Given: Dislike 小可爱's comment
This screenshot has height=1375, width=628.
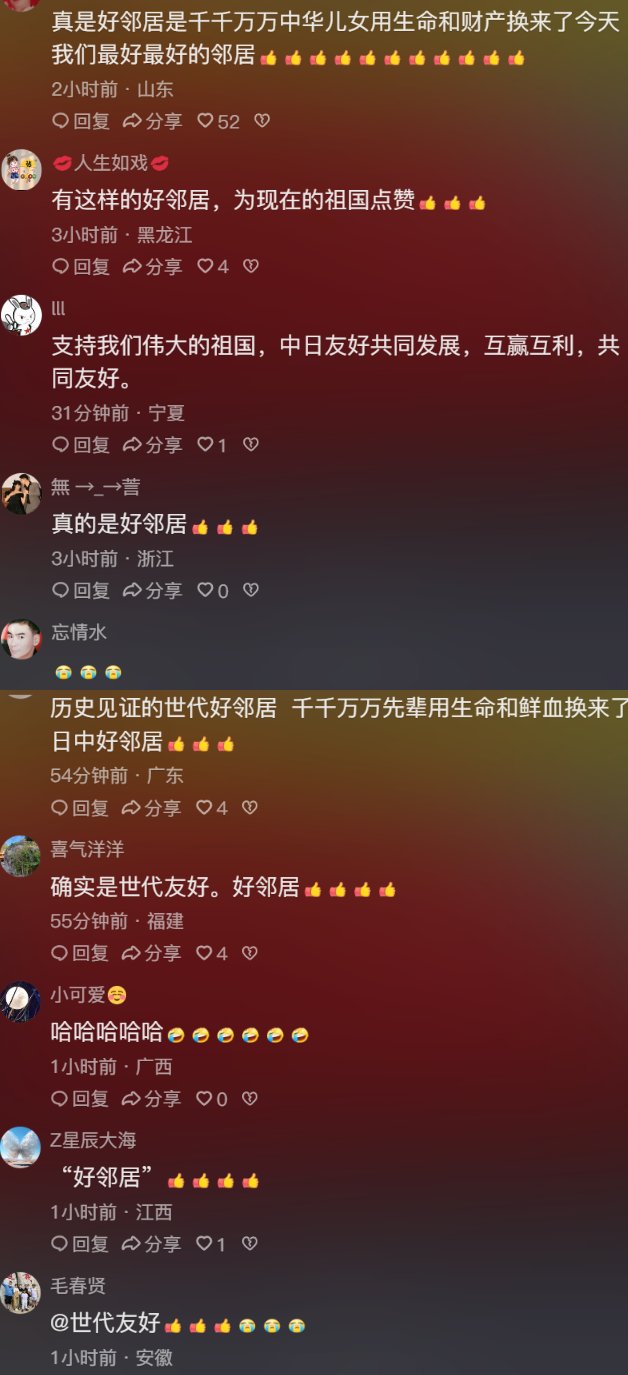Looking at the screenshot, I should click(x=250, y=1099).
